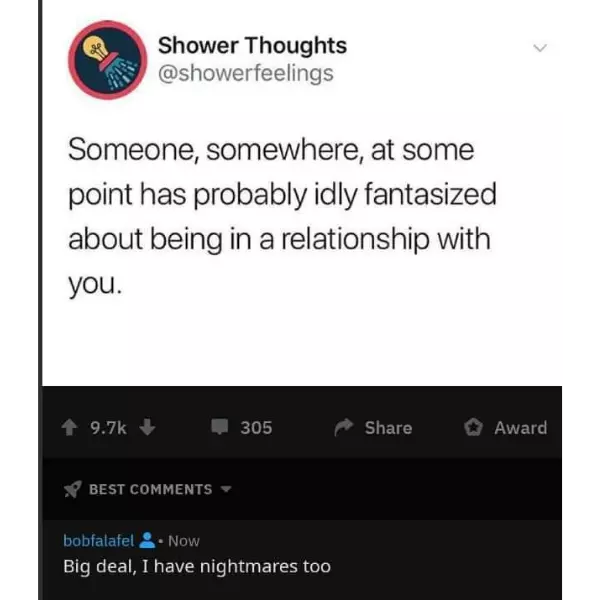Share this post

374,428
